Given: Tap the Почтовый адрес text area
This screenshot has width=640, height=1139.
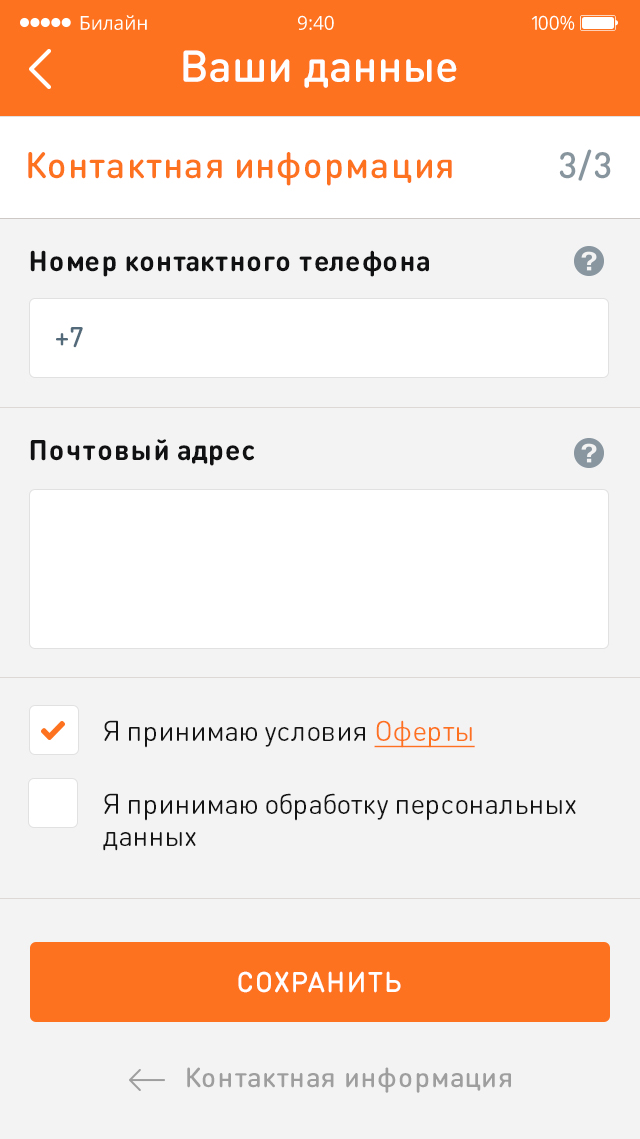Looking at the screenshot, I should 319,568.
